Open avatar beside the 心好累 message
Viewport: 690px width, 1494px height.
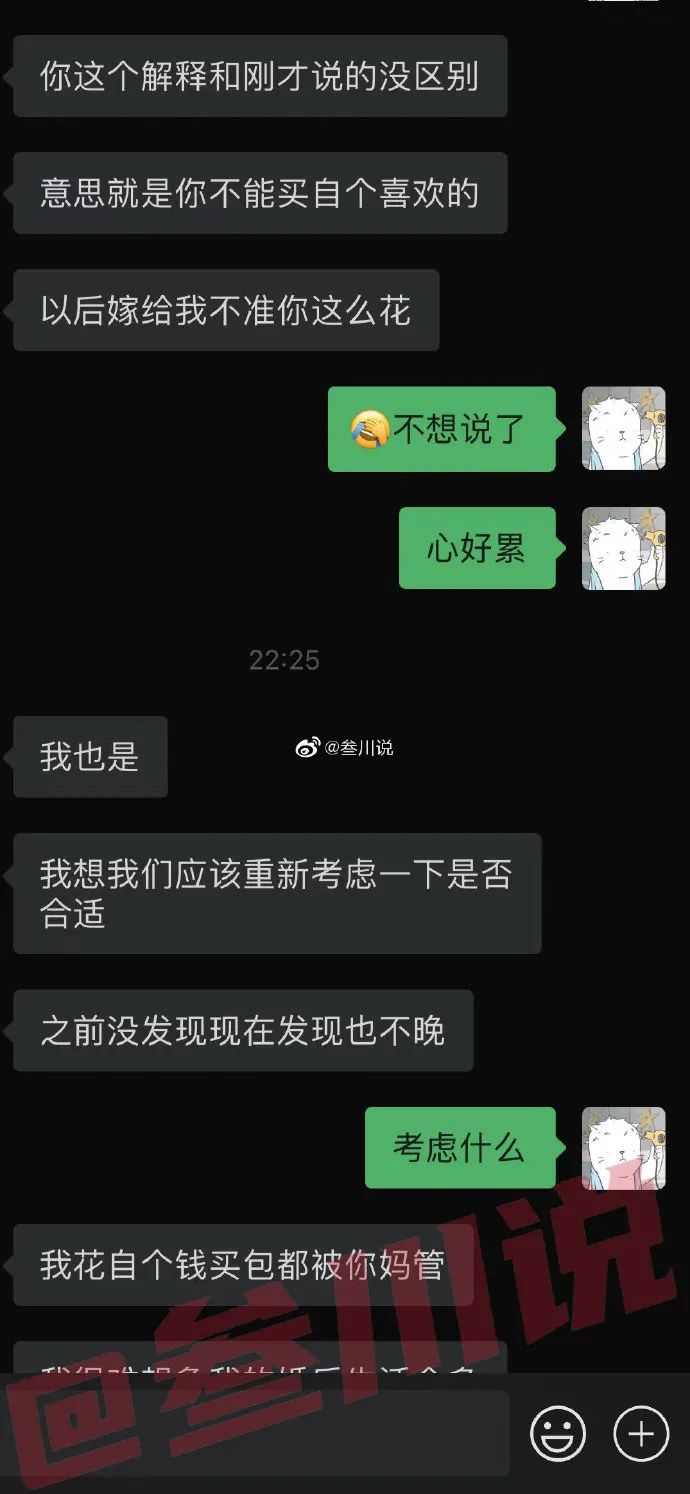point(623,548)
